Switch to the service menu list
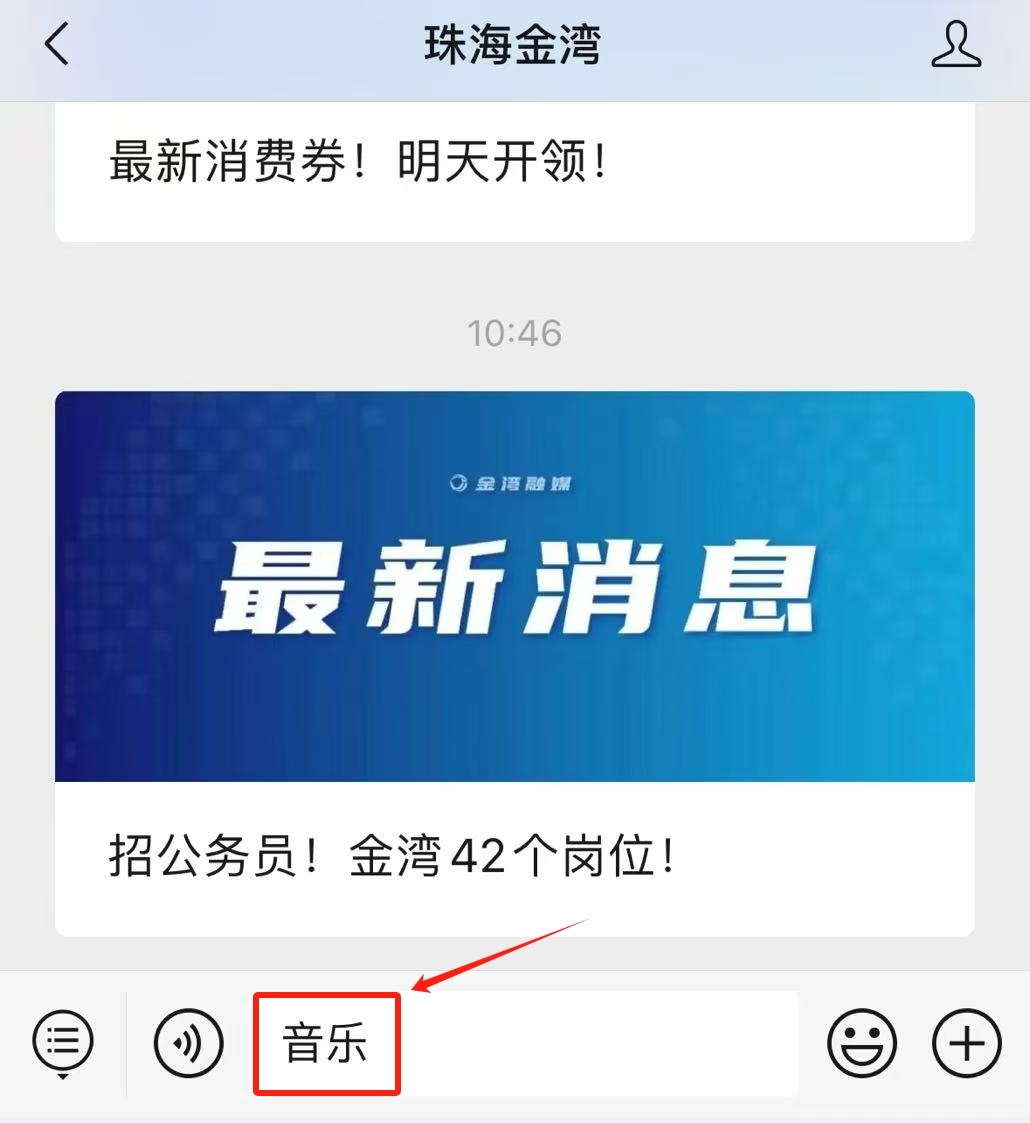Image resolution: width=1030 pixels, height=1123 pixels. click(63, 1042)
